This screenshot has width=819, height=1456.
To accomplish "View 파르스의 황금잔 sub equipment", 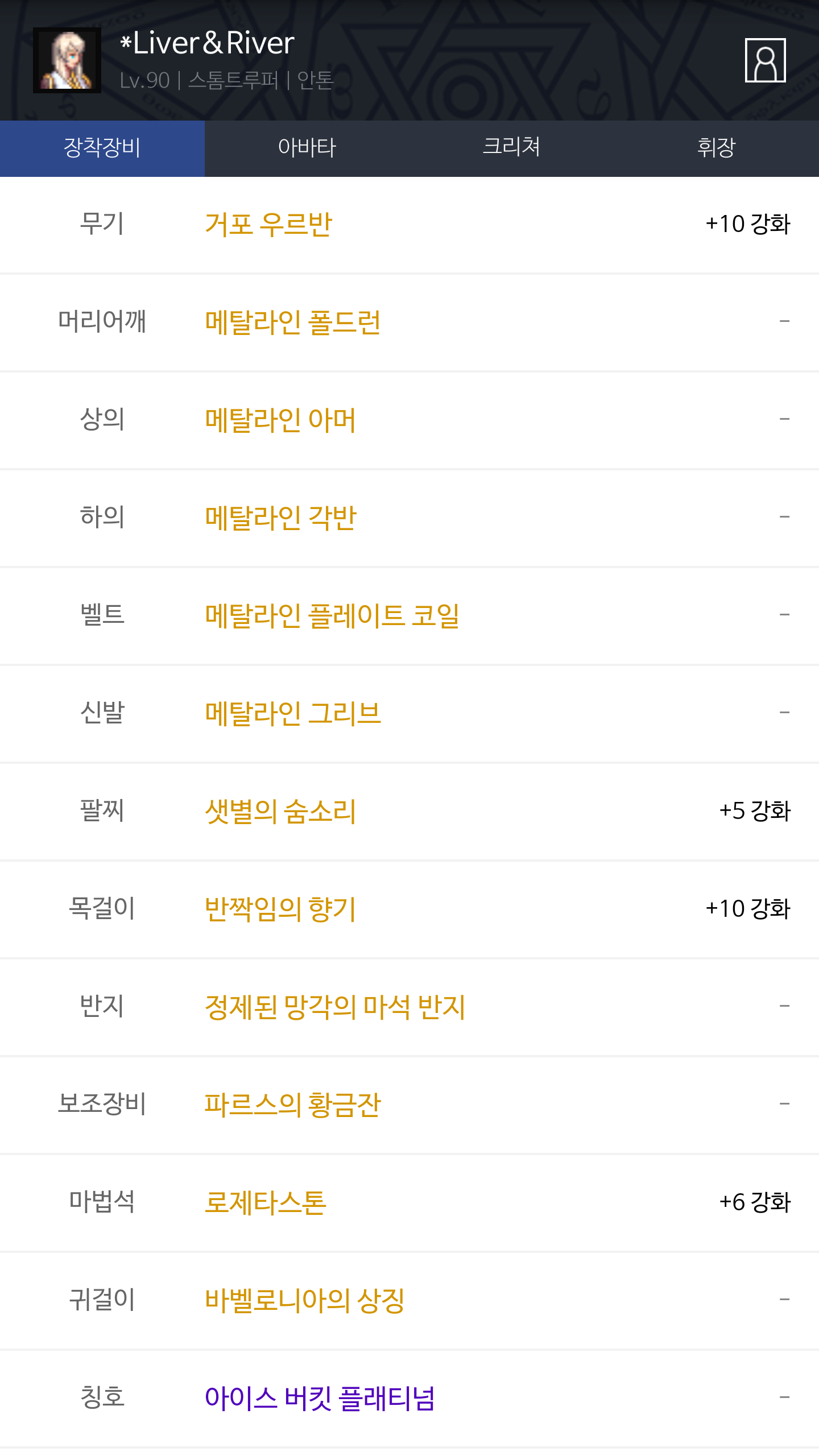I will click(x=293, y=1105).
